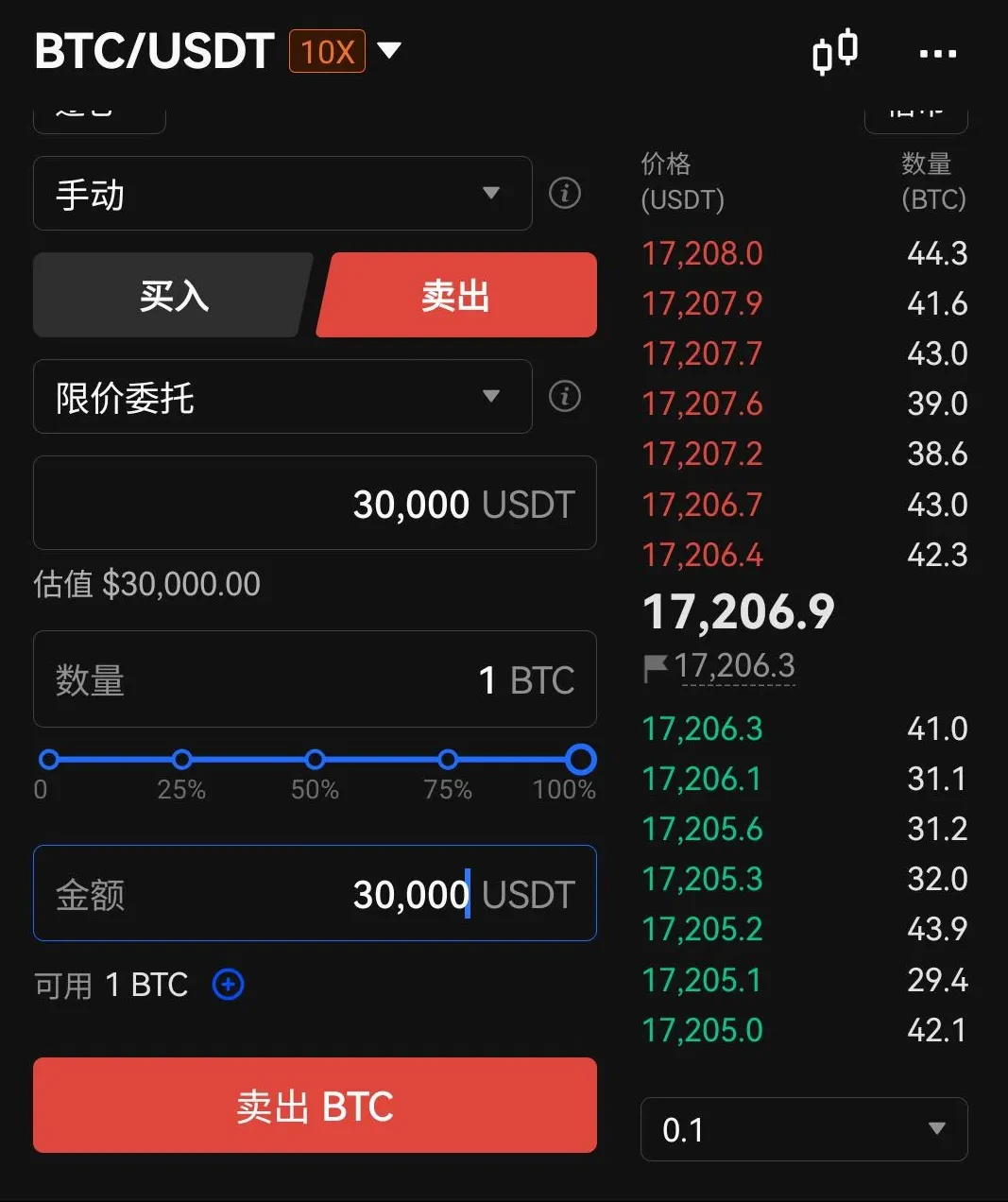The image size is (1008, 1202).
Task: Select ask price 17,208.0 from order book
Action: pos(702,253)
